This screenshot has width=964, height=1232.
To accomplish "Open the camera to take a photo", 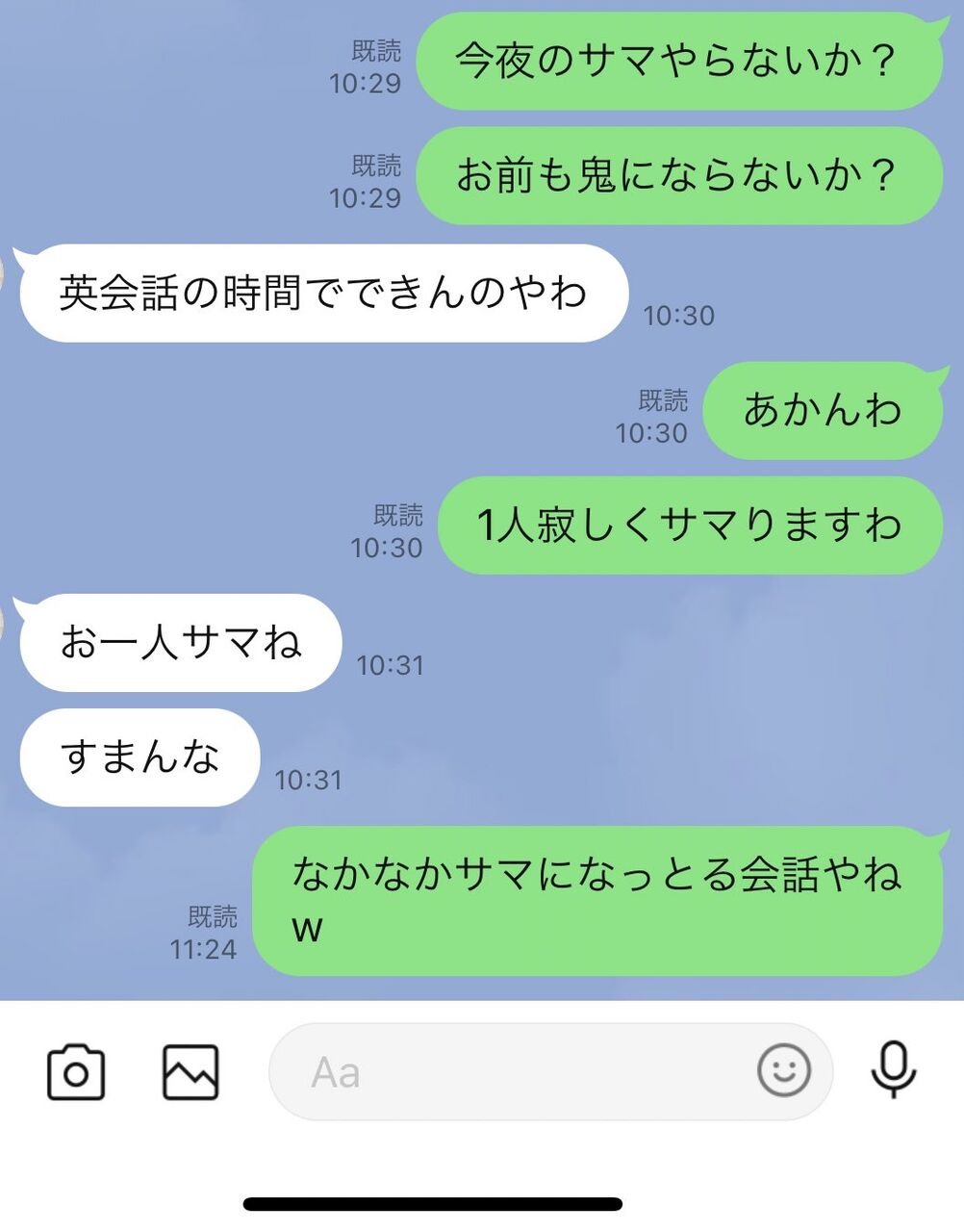I will pos(76,1072).
